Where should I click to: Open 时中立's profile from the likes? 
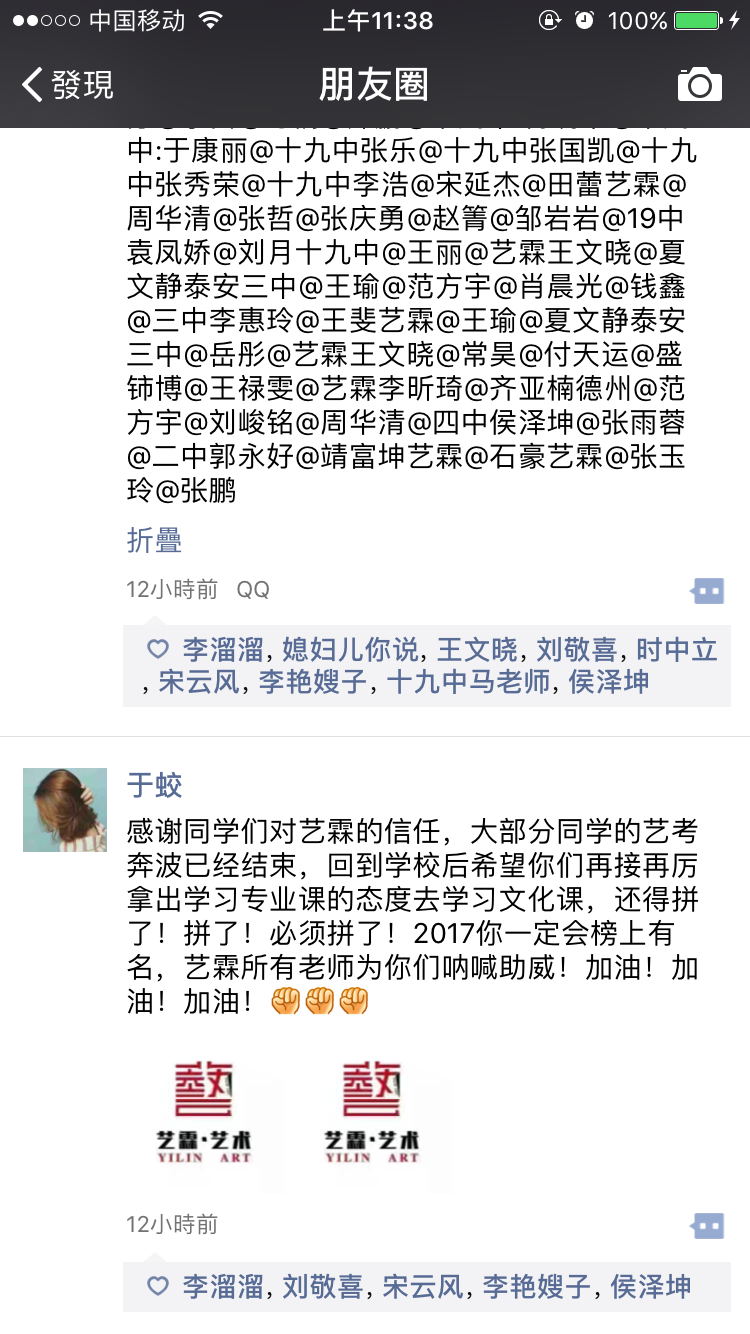677,650
